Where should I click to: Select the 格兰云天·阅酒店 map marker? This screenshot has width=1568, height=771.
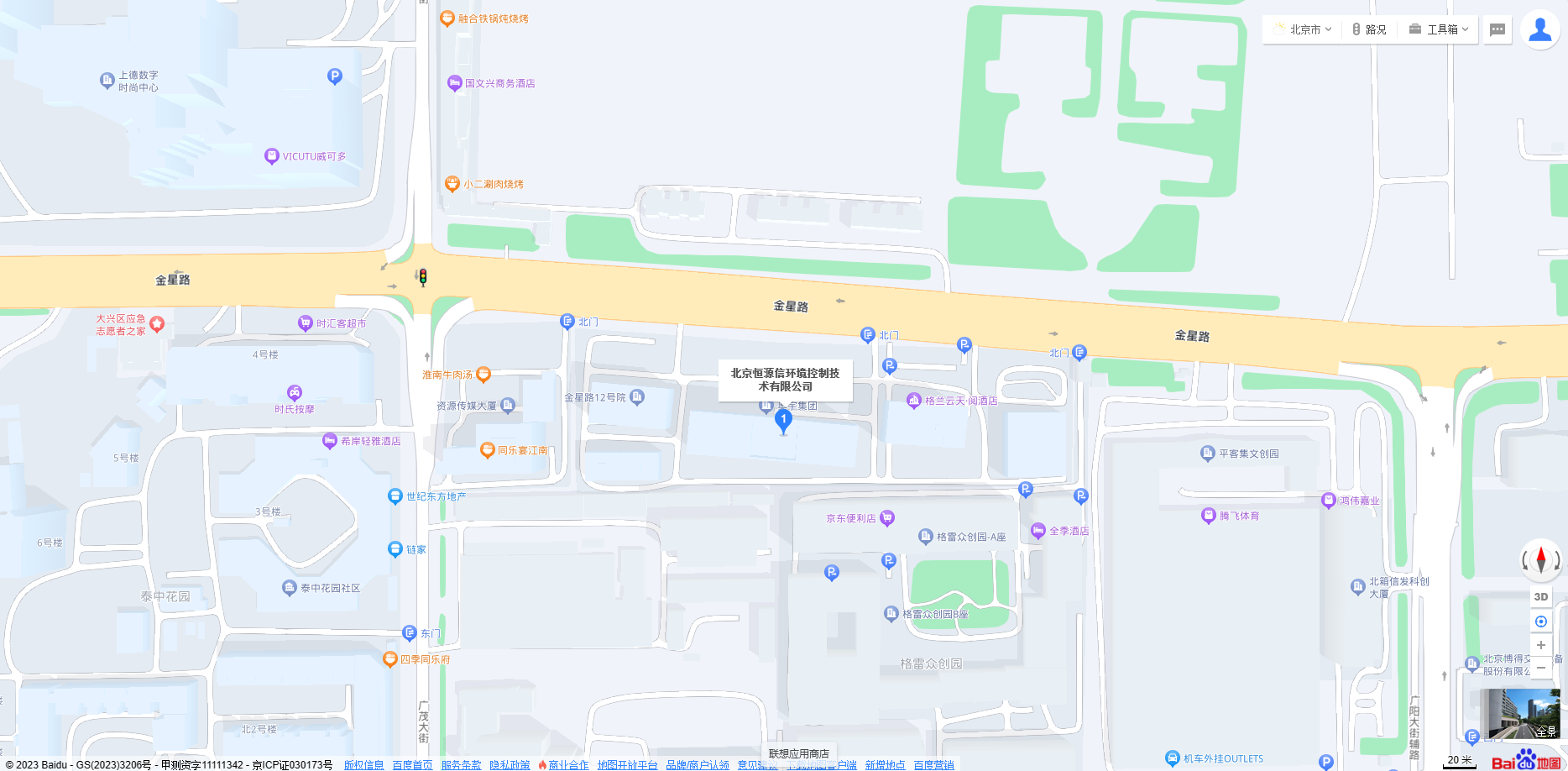tap(914, 401)
